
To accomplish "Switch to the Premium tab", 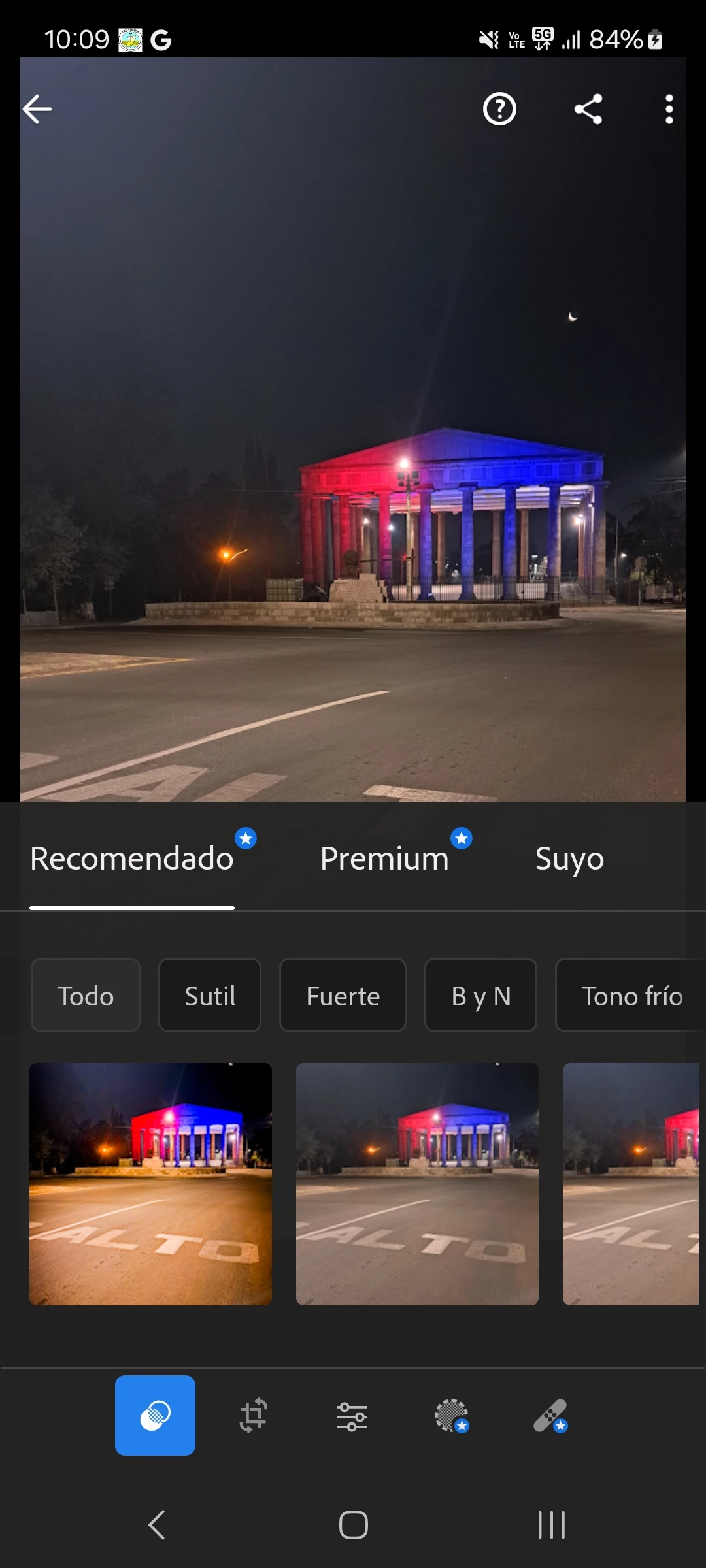I will (384, 858).
